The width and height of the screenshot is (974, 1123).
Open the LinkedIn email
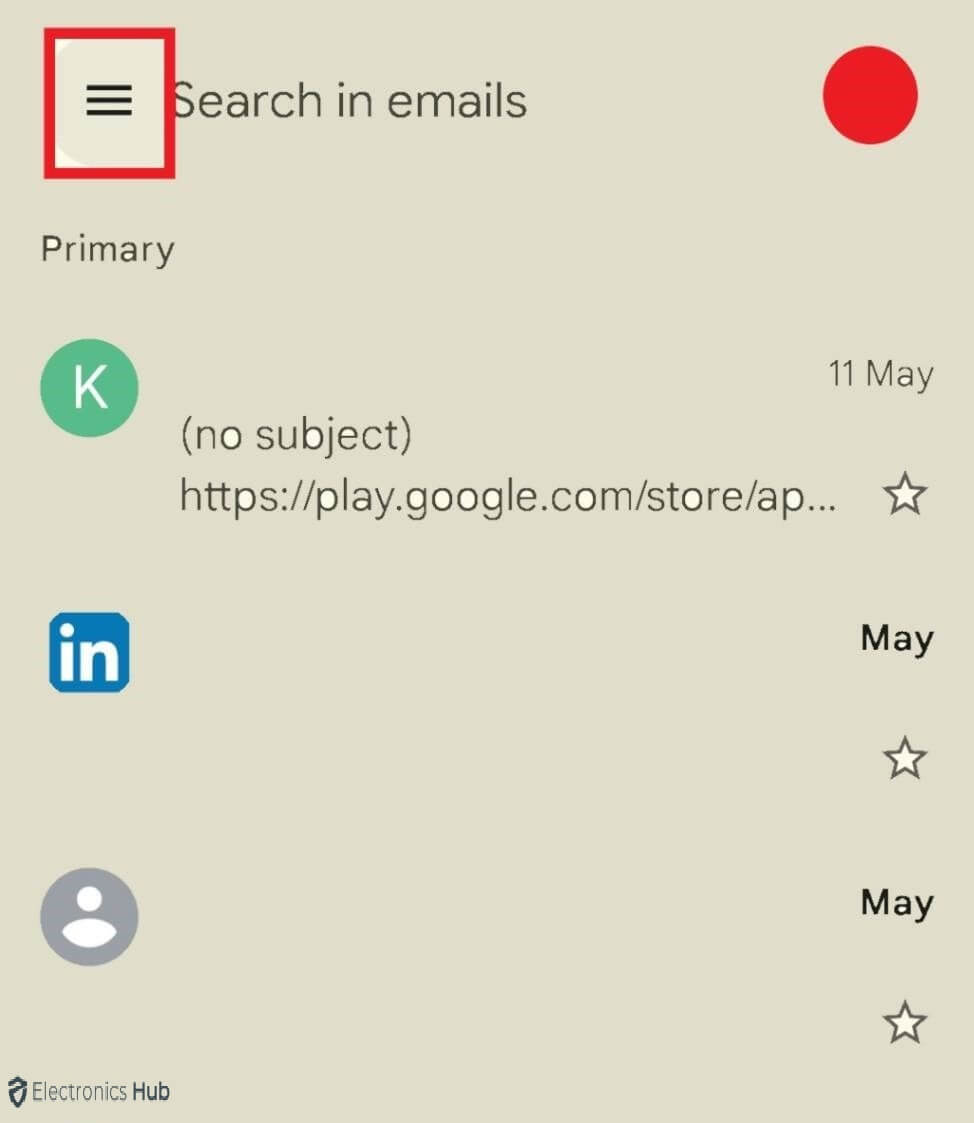coord(450,650)
